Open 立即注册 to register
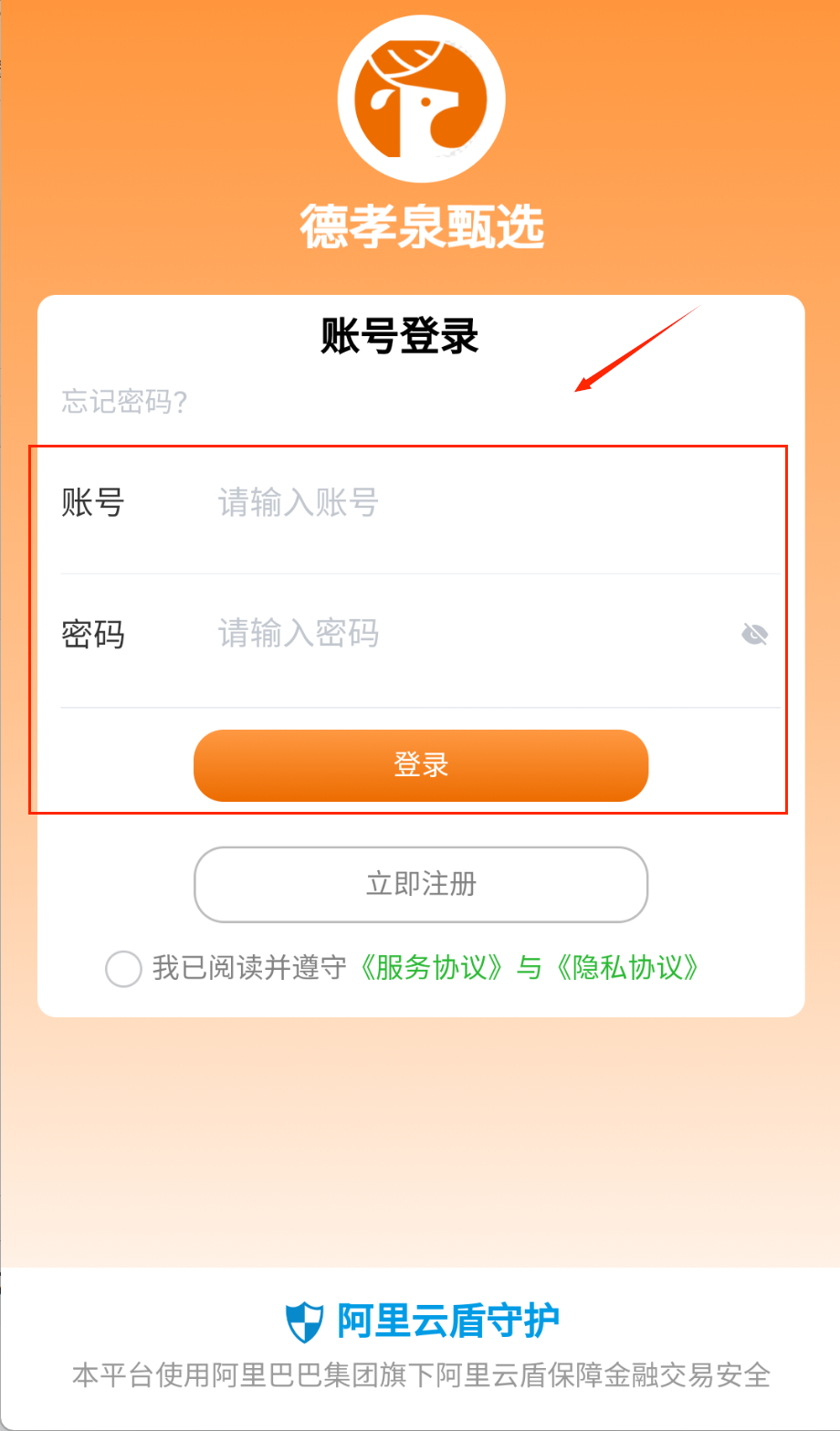Image resolution: width=840 pixels, height=1431 pixels. (421, 884)
